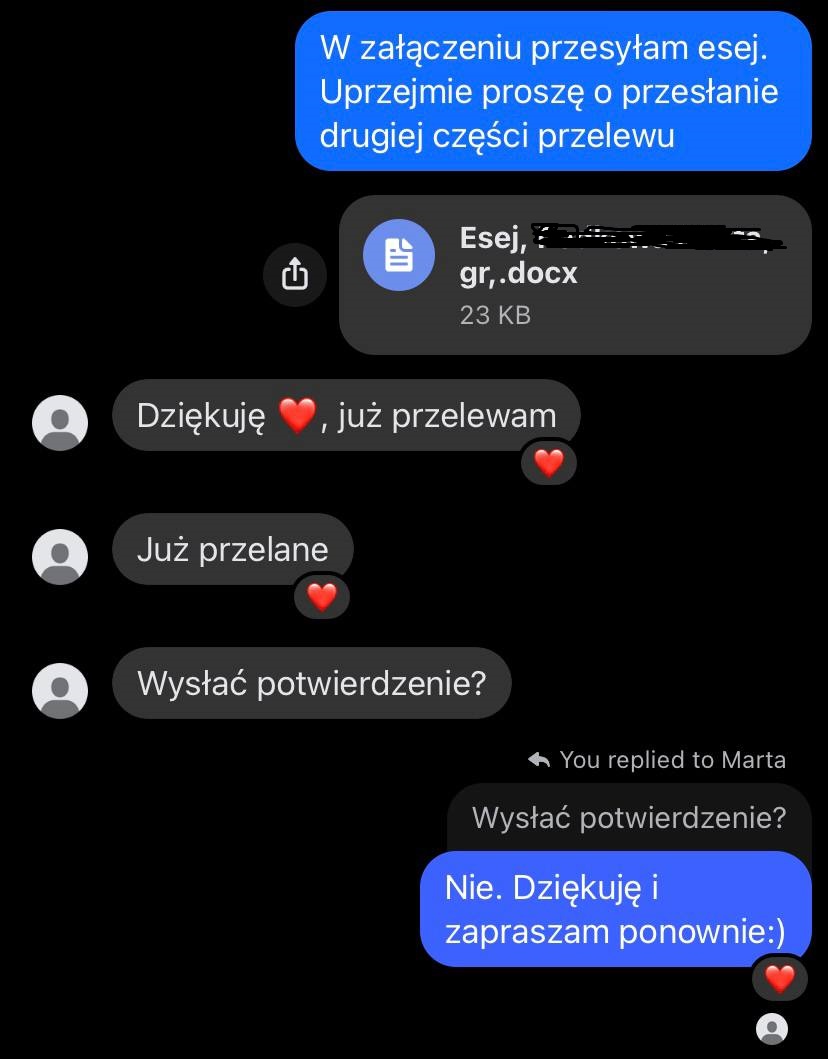Tap the read-receipt avatar at the bottom right
The image size is (828, 1059).
[771, 1028]
